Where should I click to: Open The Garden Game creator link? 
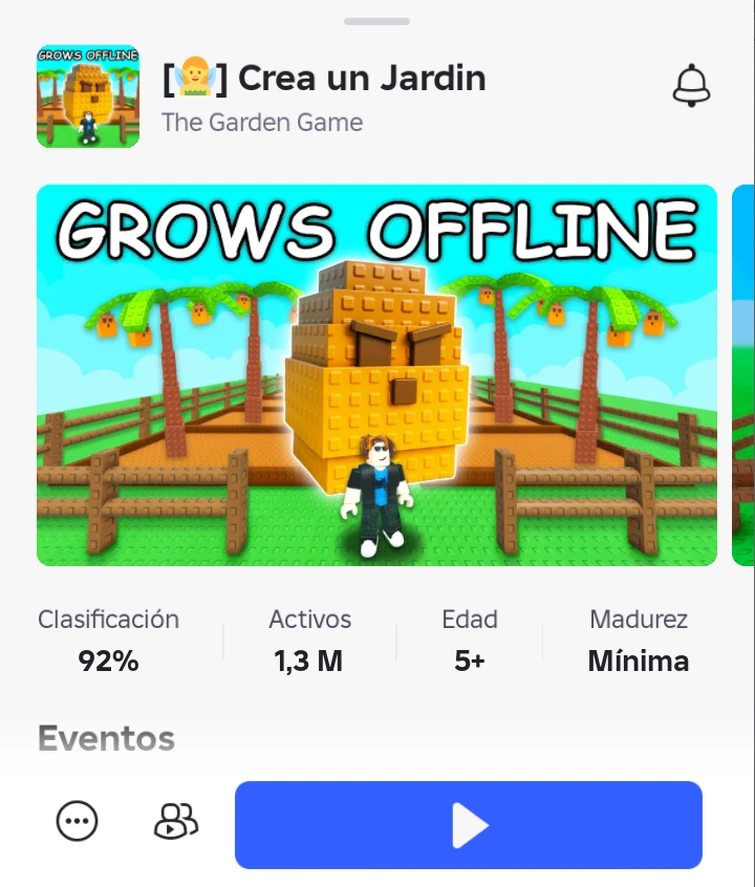click(x=262, y=122)
